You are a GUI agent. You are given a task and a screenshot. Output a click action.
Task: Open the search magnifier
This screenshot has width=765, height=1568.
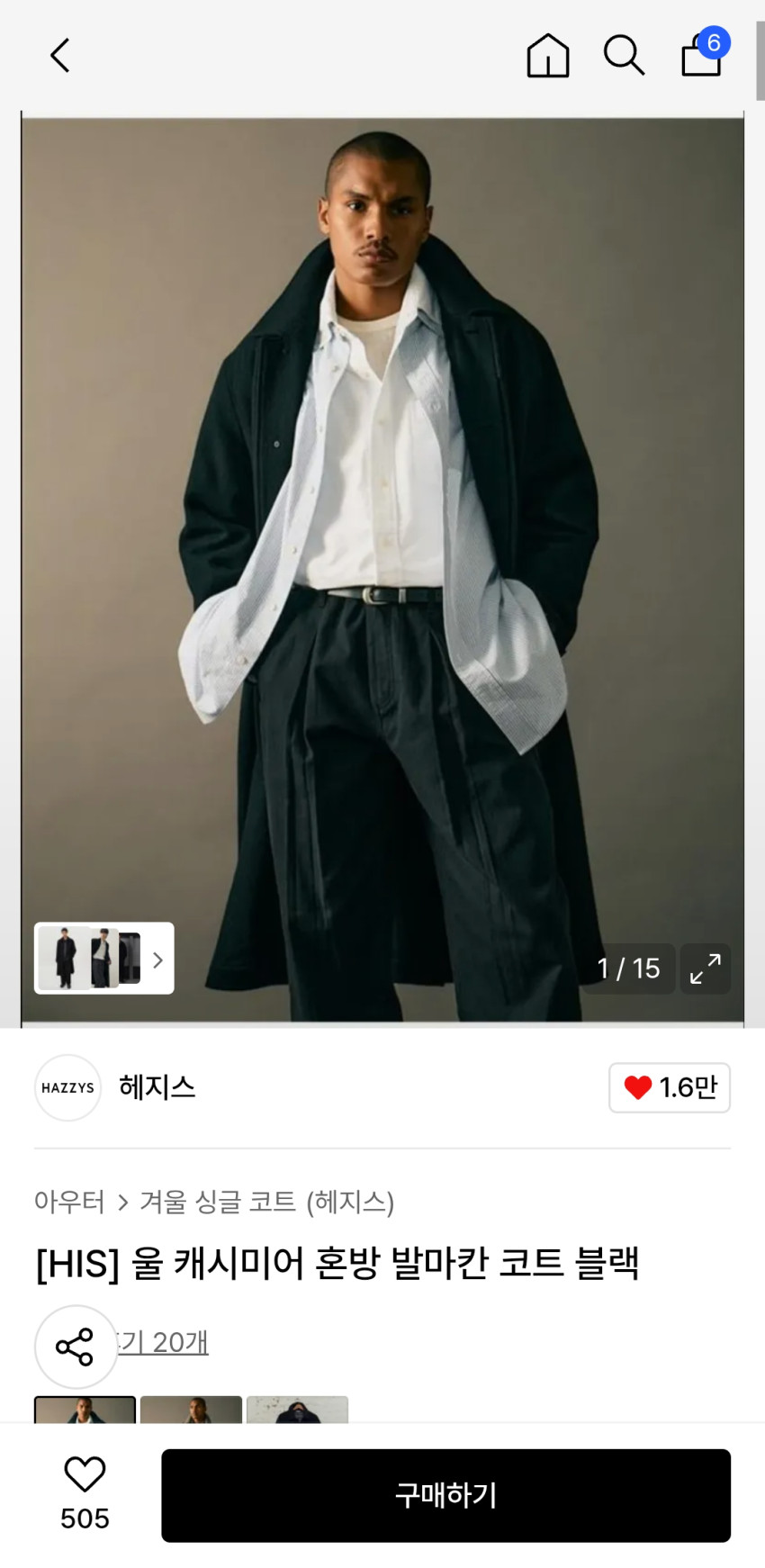623,56
